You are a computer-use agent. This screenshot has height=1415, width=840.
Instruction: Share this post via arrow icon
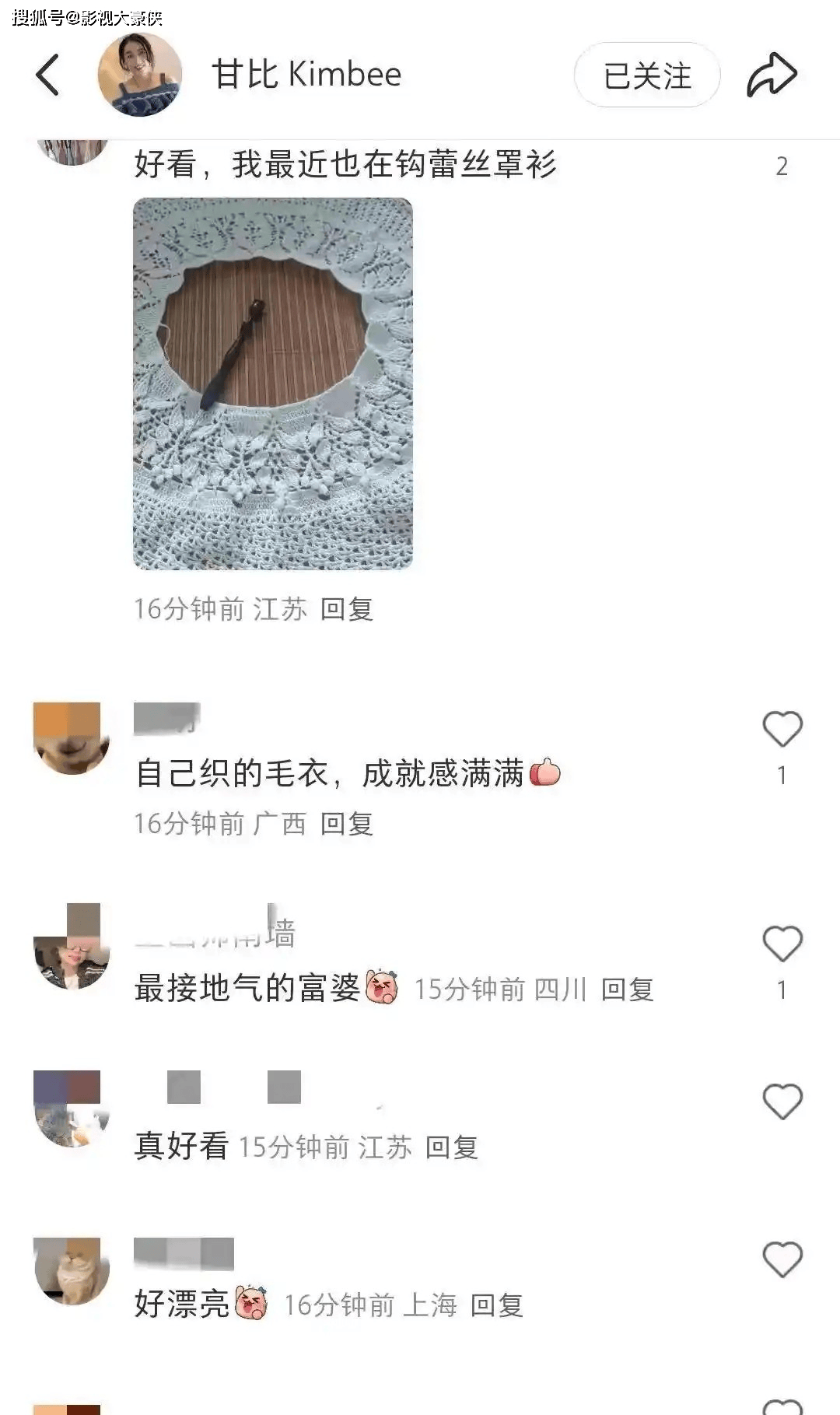coord(772,75)
